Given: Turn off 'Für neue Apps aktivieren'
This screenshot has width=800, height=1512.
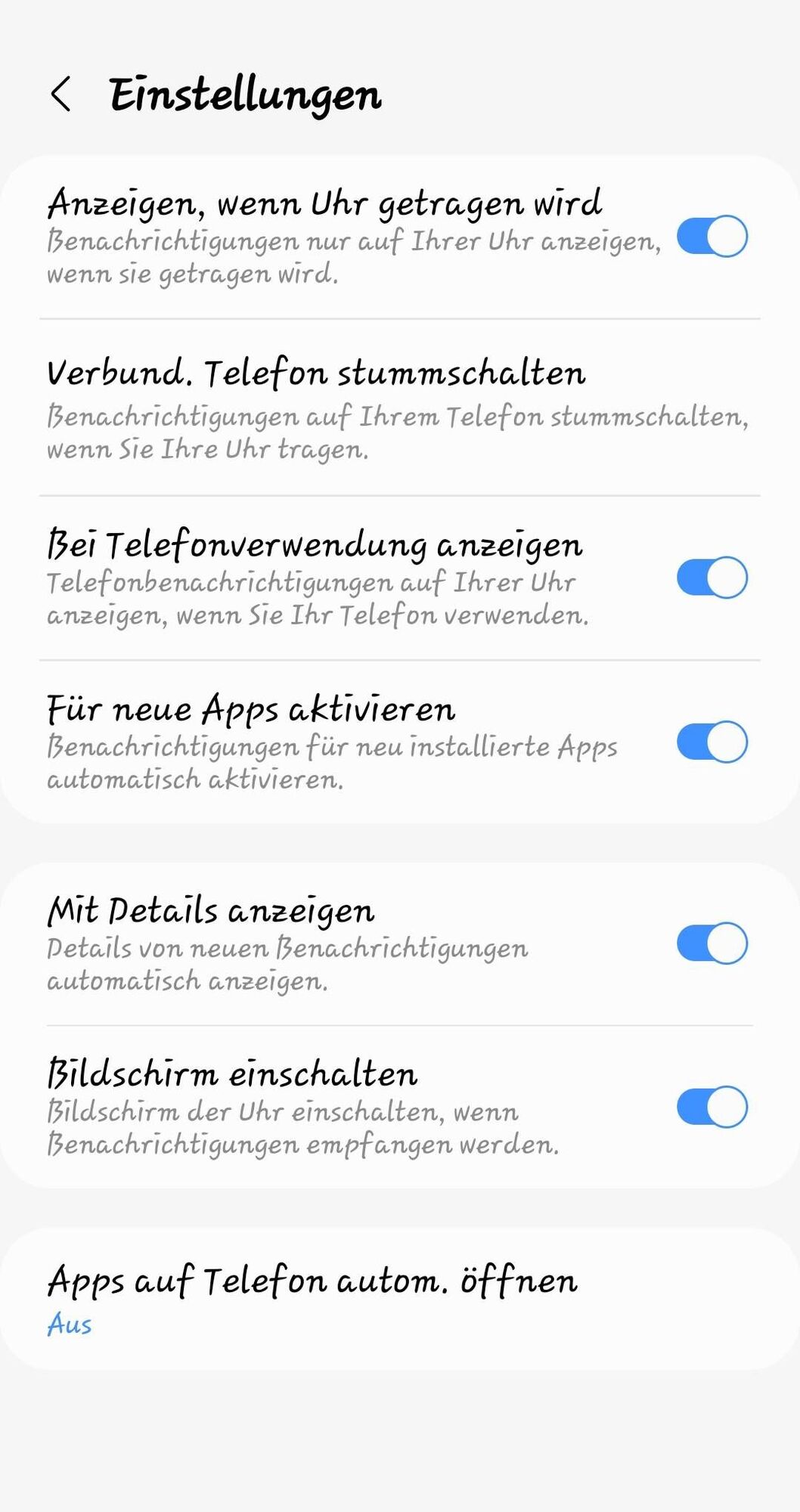Looking at the screenshot, I should point(712,742).
